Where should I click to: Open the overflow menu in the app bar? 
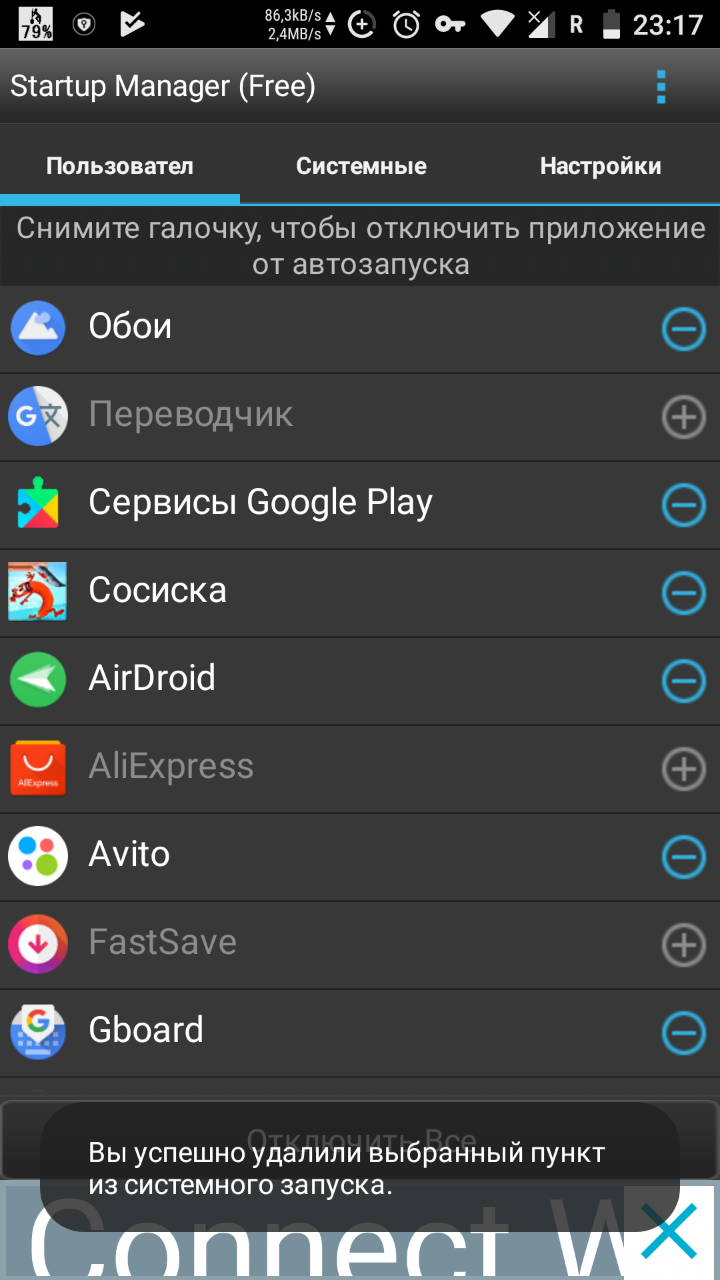pyautogui.click(x=660, y=87)
